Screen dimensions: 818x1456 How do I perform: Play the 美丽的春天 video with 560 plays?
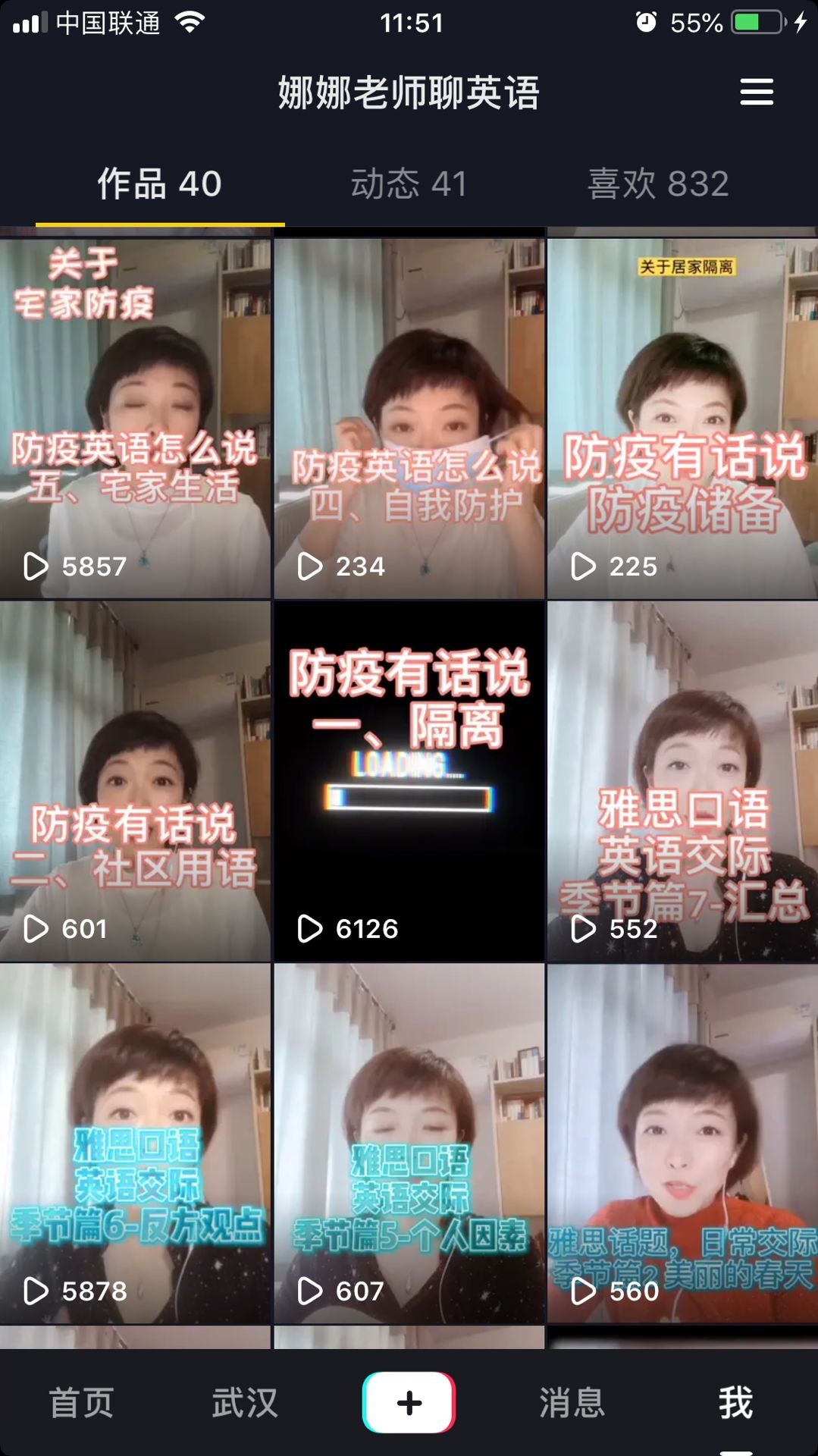coord(682,1144)
